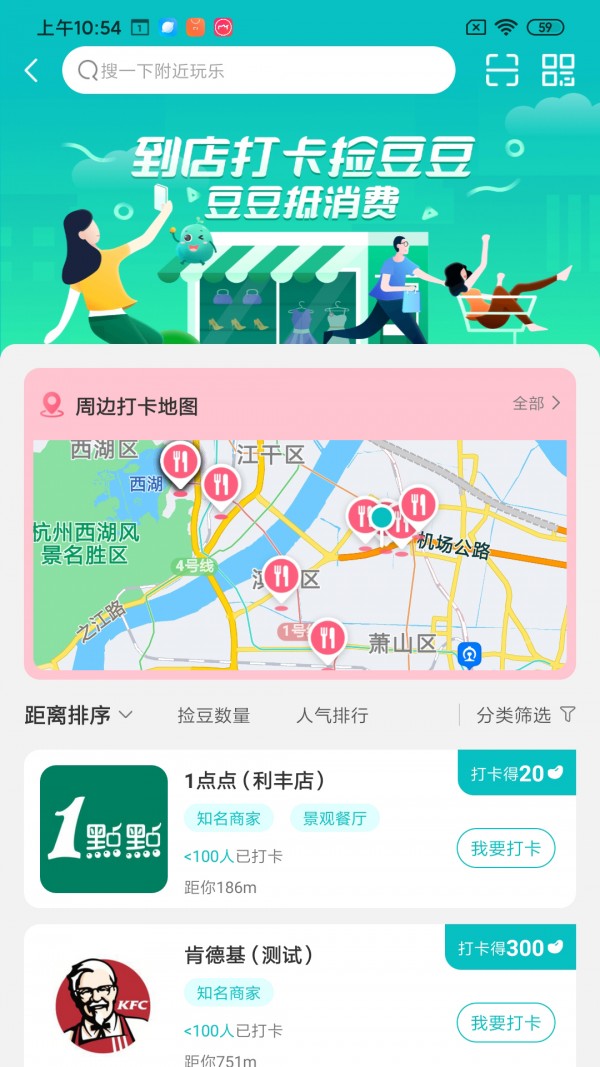View 全部 of the check-in map
The width and height of the screenshot is (600, 1067).
tap(537, 403)
